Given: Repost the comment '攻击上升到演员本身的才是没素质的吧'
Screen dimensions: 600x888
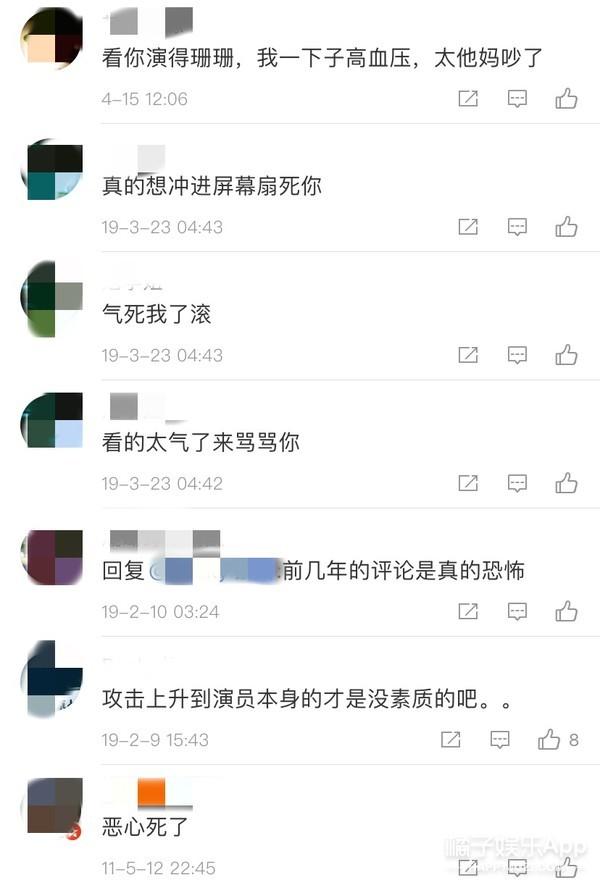Looking at the screenshot, I should coord(451,740).
